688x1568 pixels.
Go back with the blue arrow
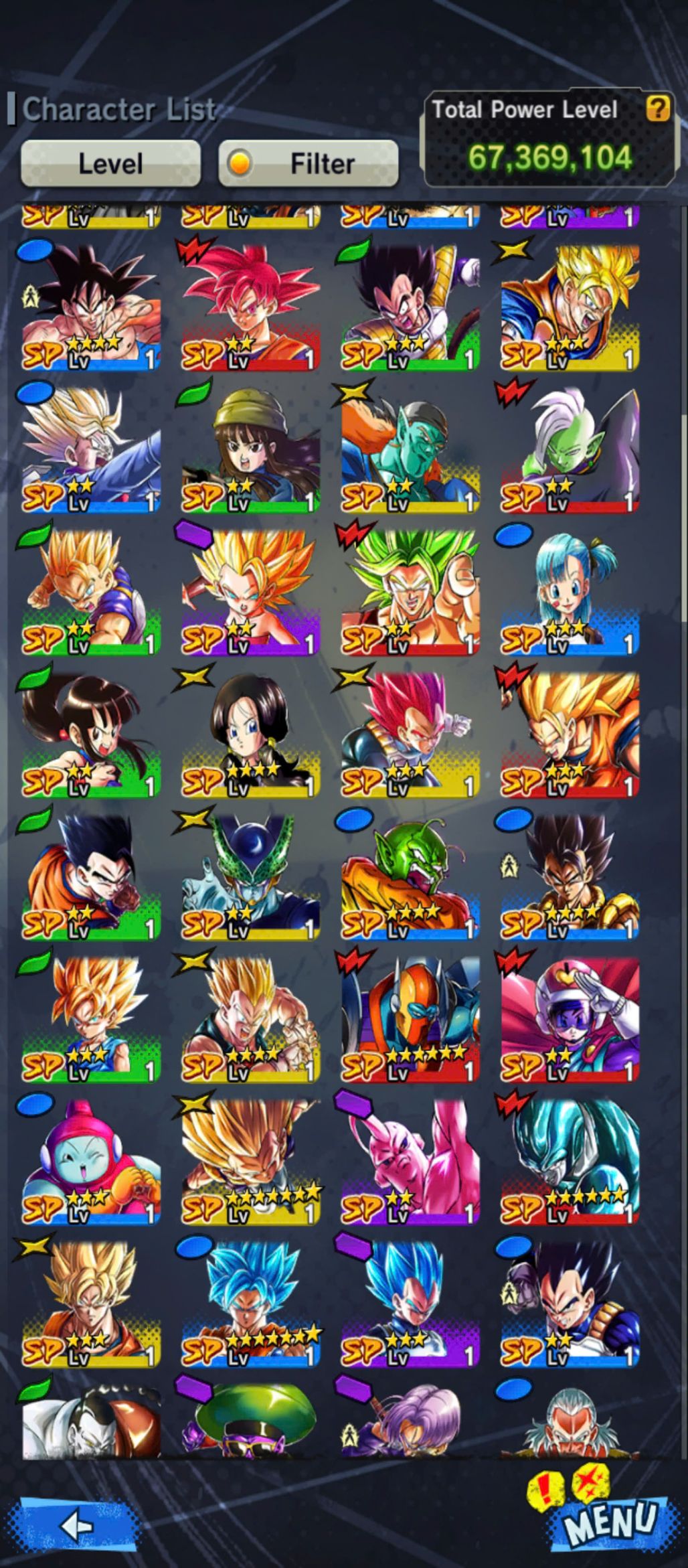click(78, 1526)
